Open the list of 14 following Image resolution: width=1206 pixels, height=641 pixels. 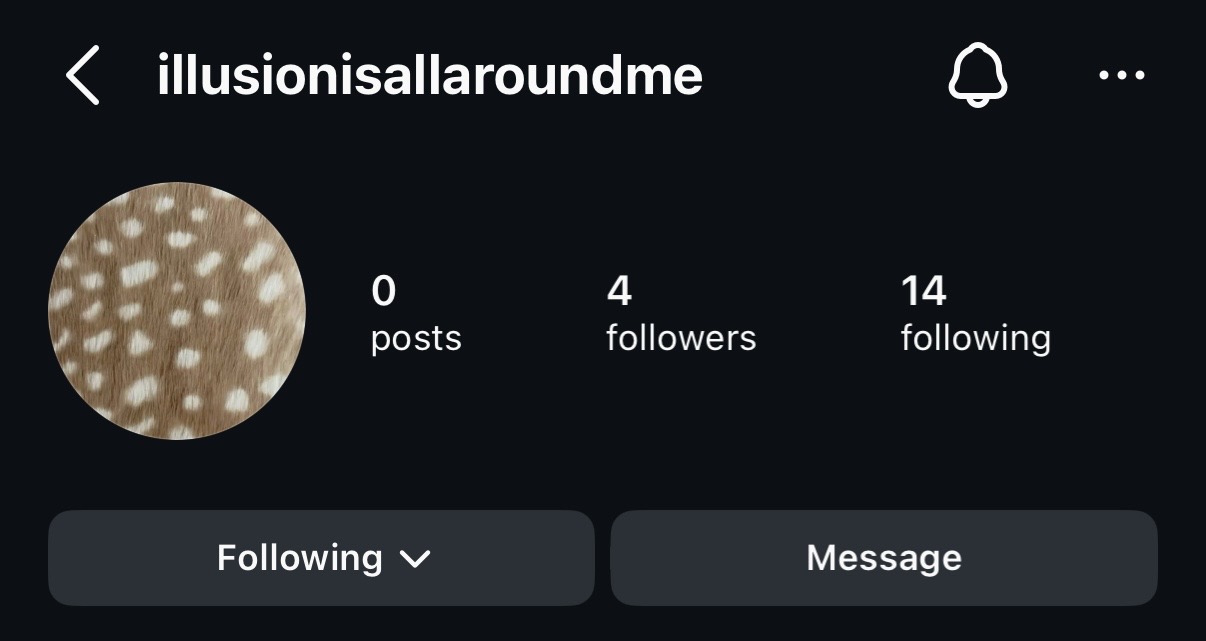click(975, 314)
